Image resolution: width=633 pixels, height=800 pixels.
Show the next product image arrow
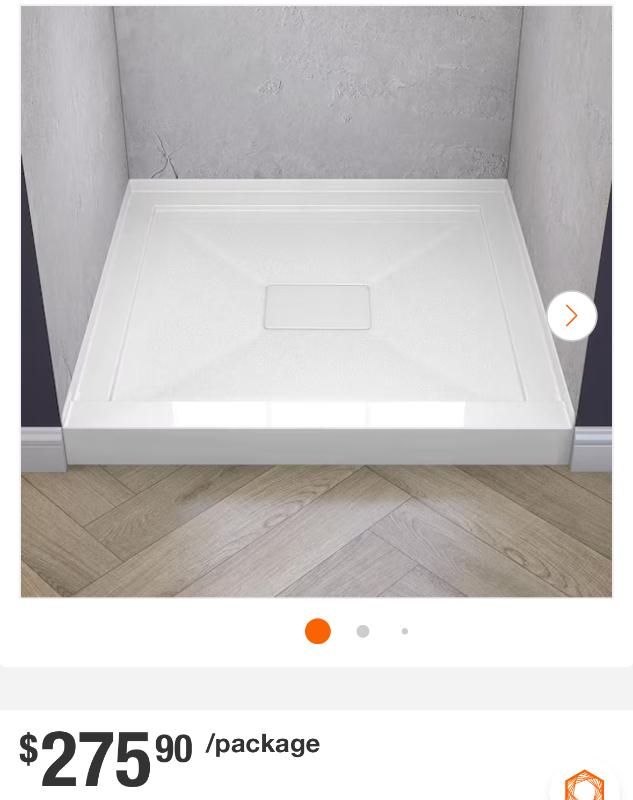571,316
